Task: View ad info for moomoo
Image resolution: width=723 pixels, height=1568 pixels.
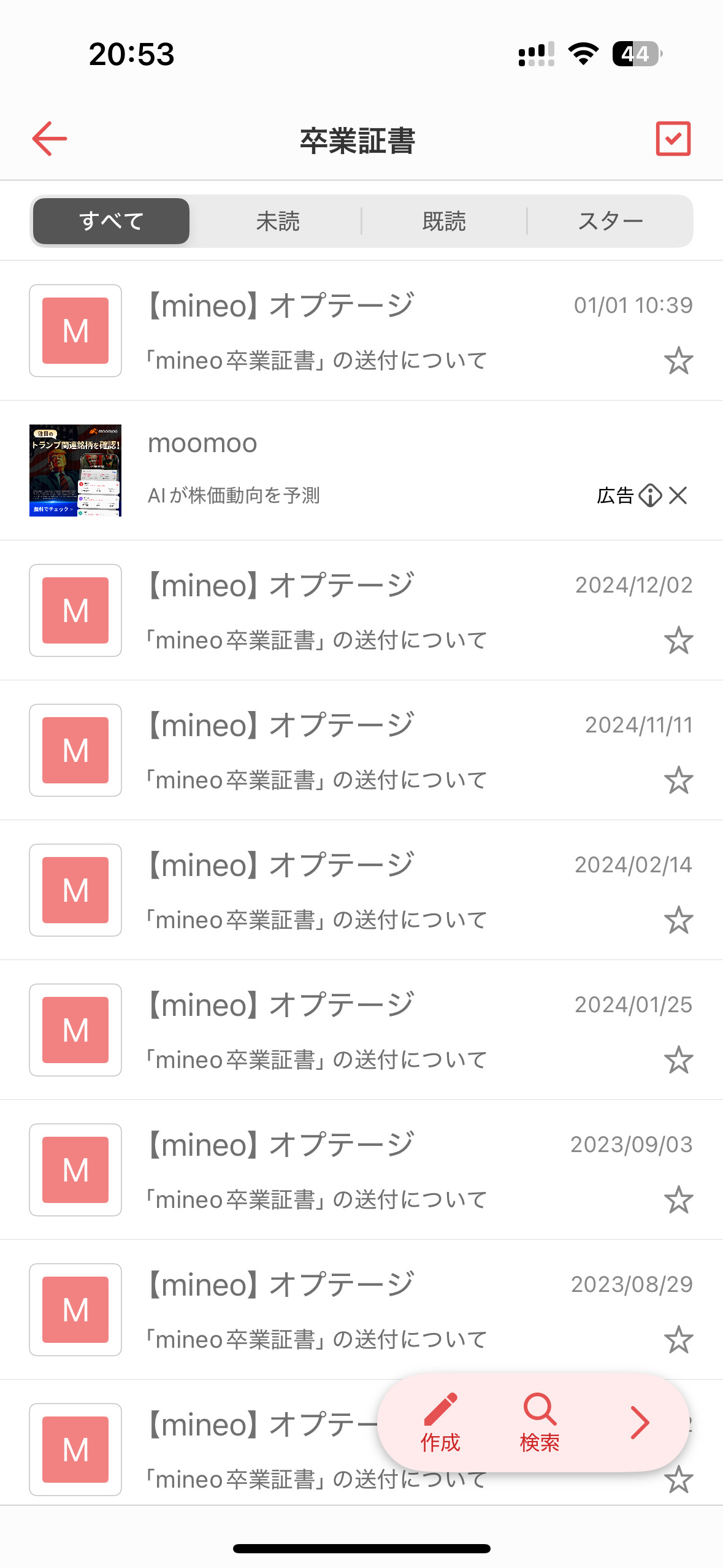Action: pos(650,495)
